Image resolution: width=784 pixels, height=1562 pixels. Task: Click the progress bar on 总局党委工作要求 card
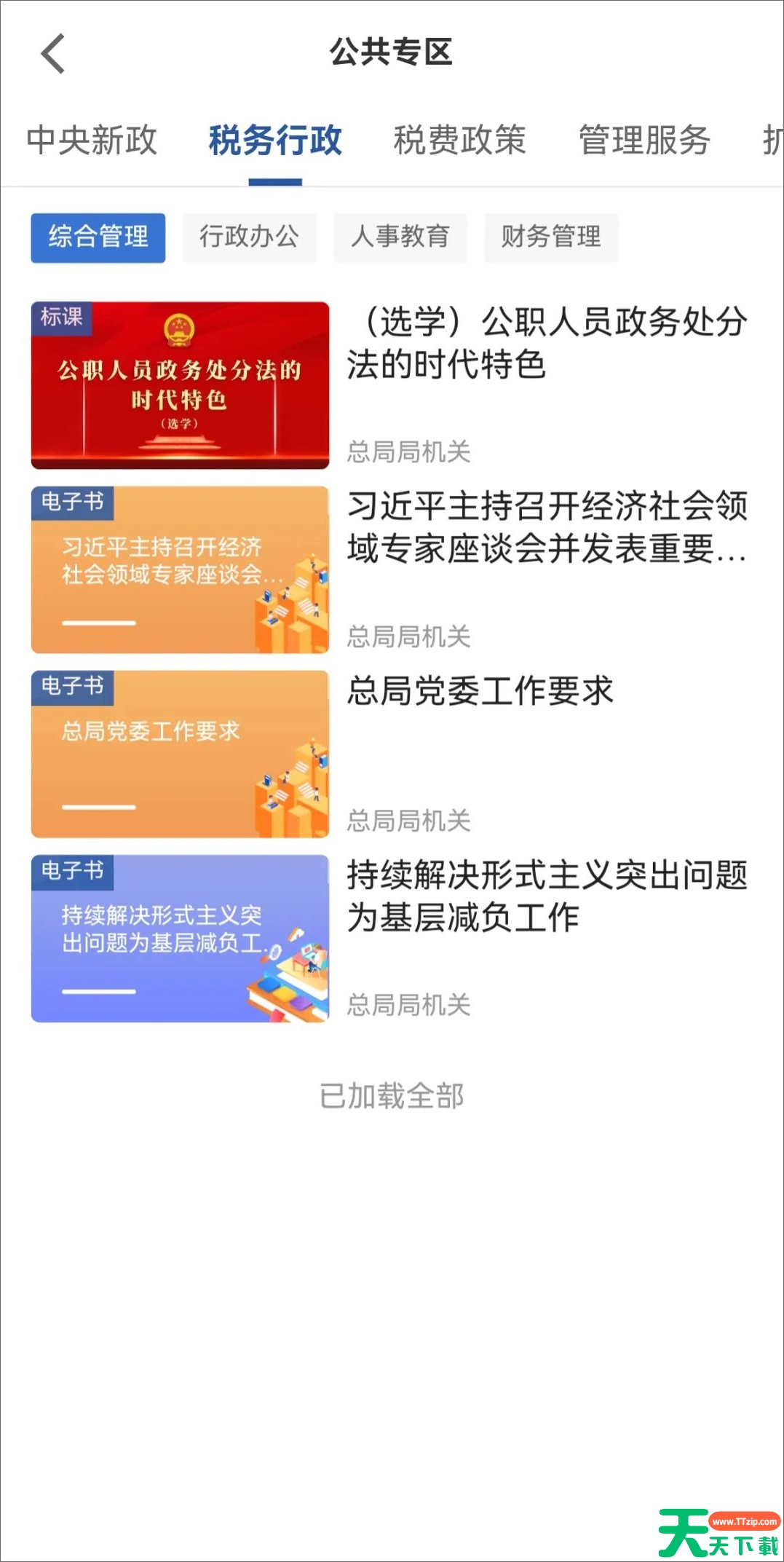98,808
